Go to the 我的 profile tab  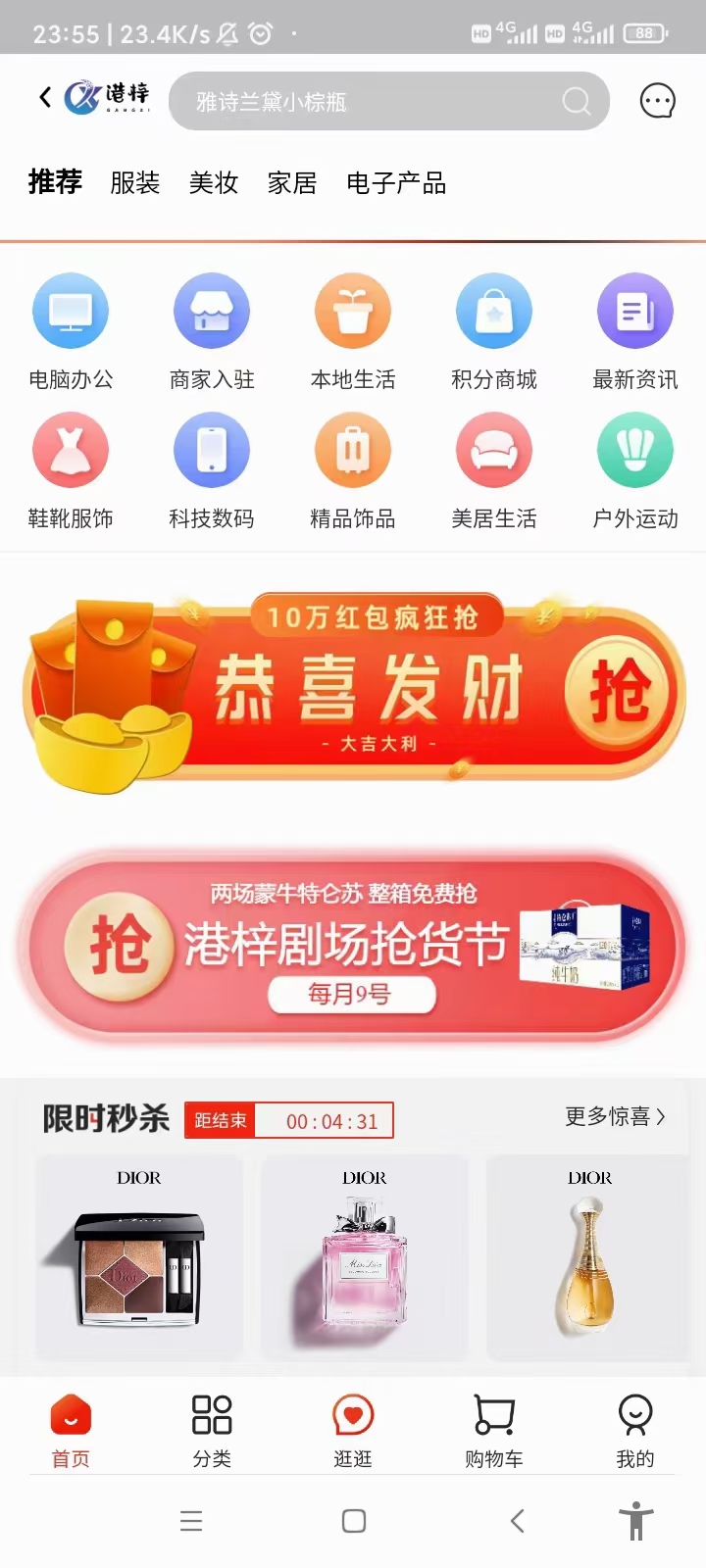(635, 1431)
